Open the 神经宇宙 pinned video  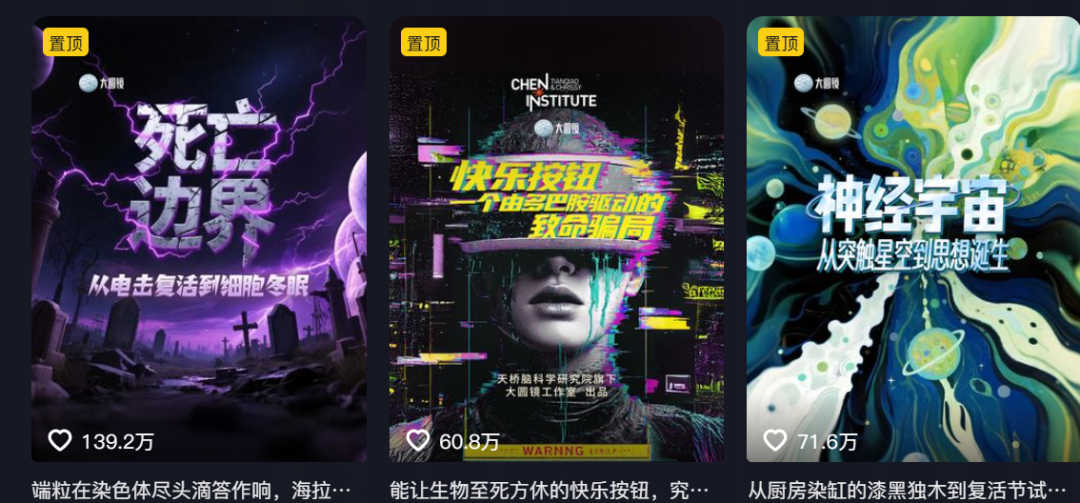[x=913, y=240]
